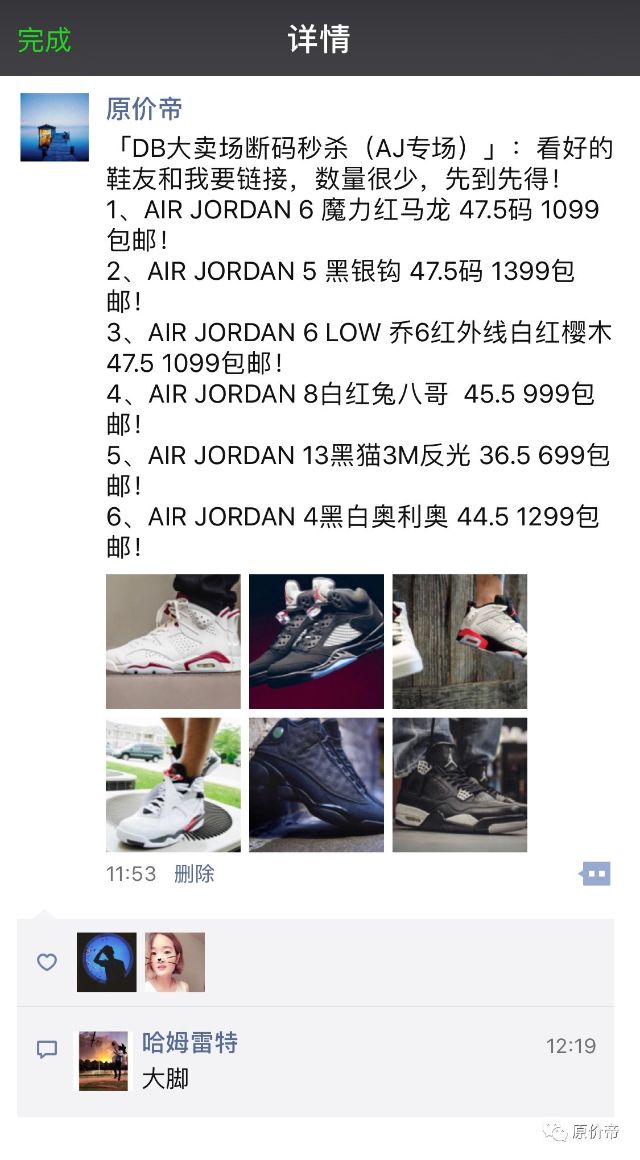
Task: Open the blue silhouette liker's avatar
Action: (x=106, y=962)
